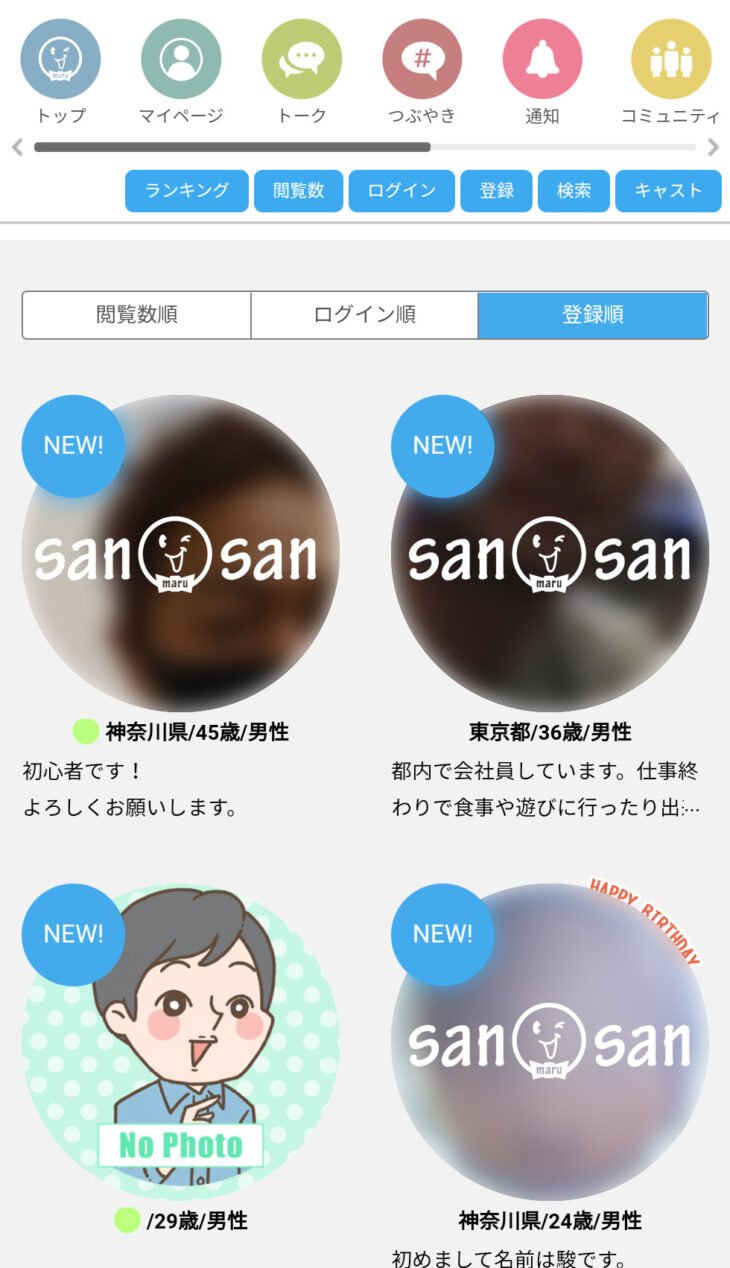Tap the キャスト button
This screenshot has width=730, height=1268.
tap(668, 191)
